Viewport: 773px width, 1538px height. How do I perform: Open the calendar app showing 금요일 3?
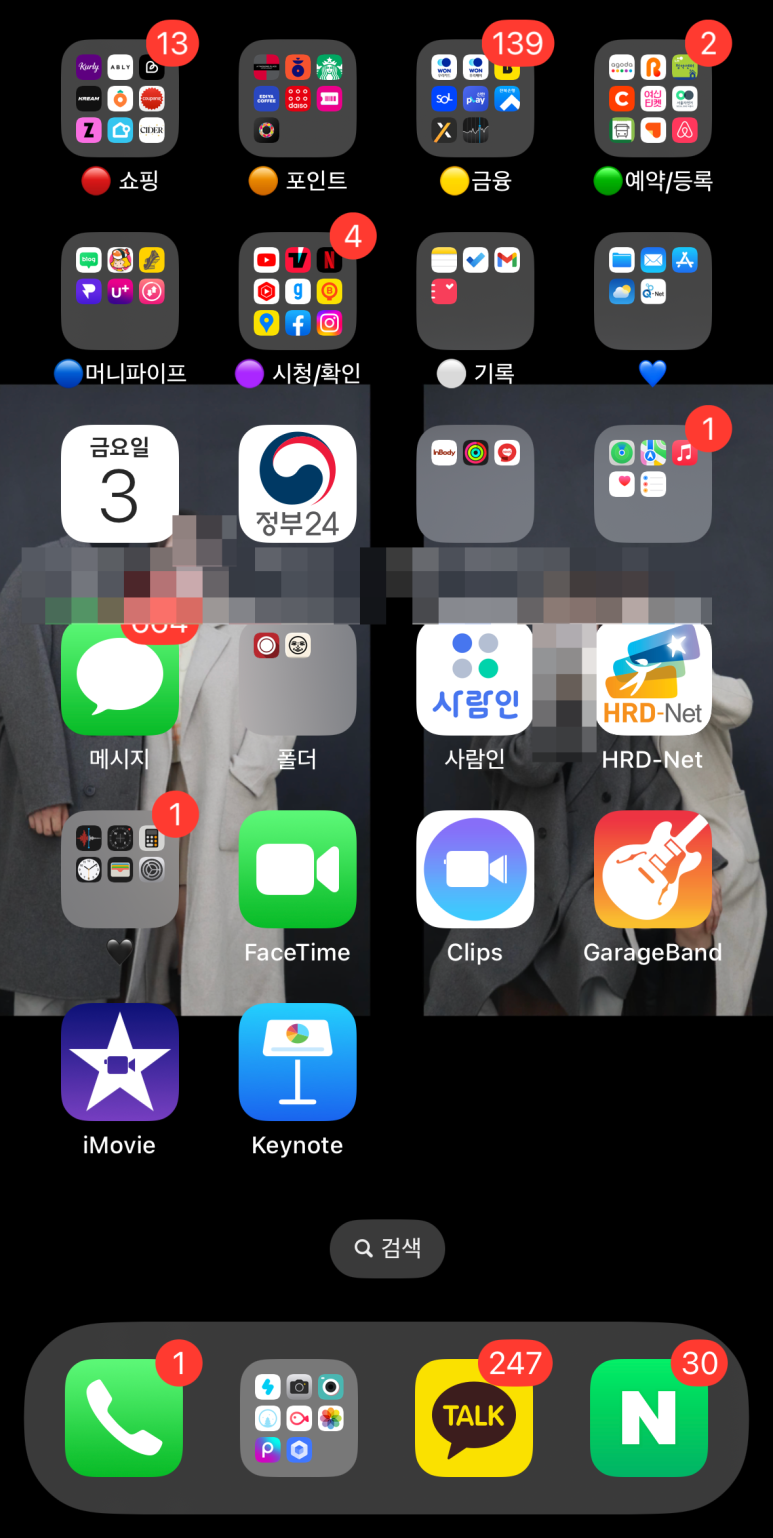click(120, 484)
